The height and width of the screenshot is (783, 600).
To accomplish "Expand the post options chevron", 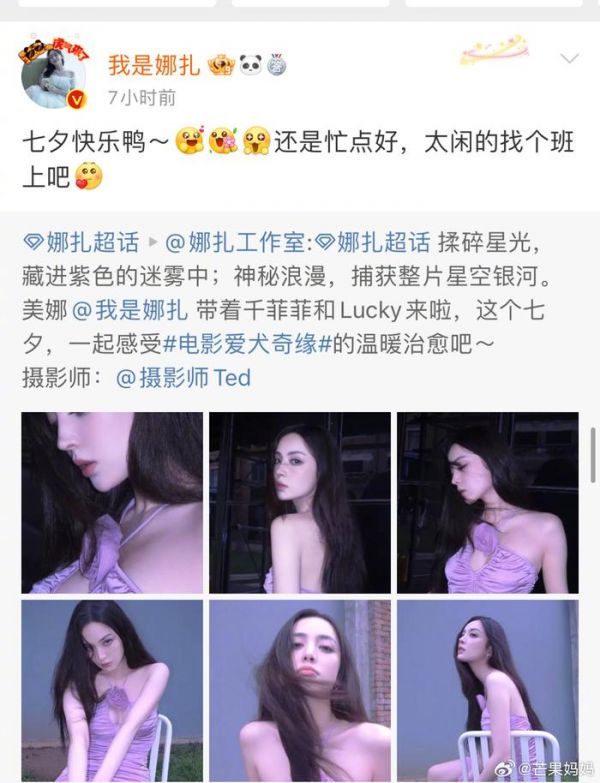I will click(x=569, y=59).
